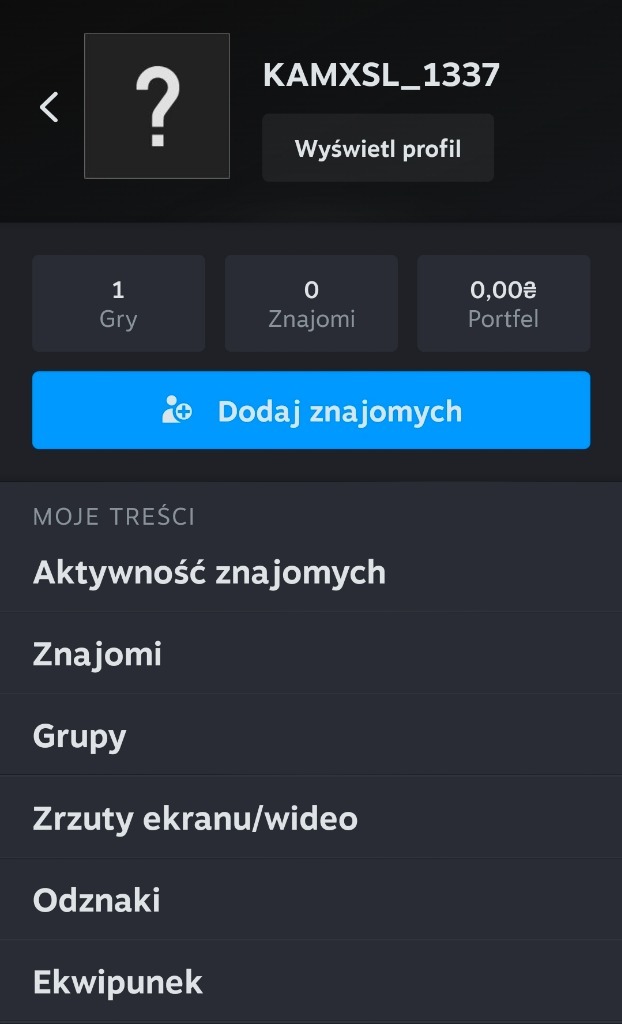Open the Gry stat tile

coord(118,303)
